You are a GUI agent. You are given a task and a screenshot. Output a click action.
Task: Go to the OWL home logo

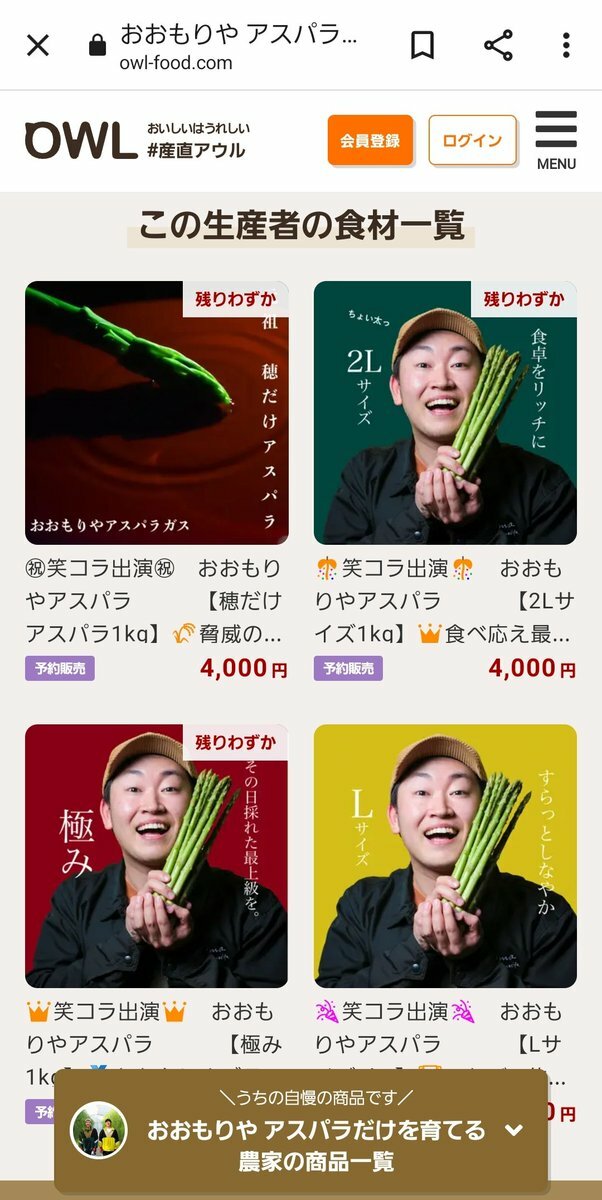(81, 141)
